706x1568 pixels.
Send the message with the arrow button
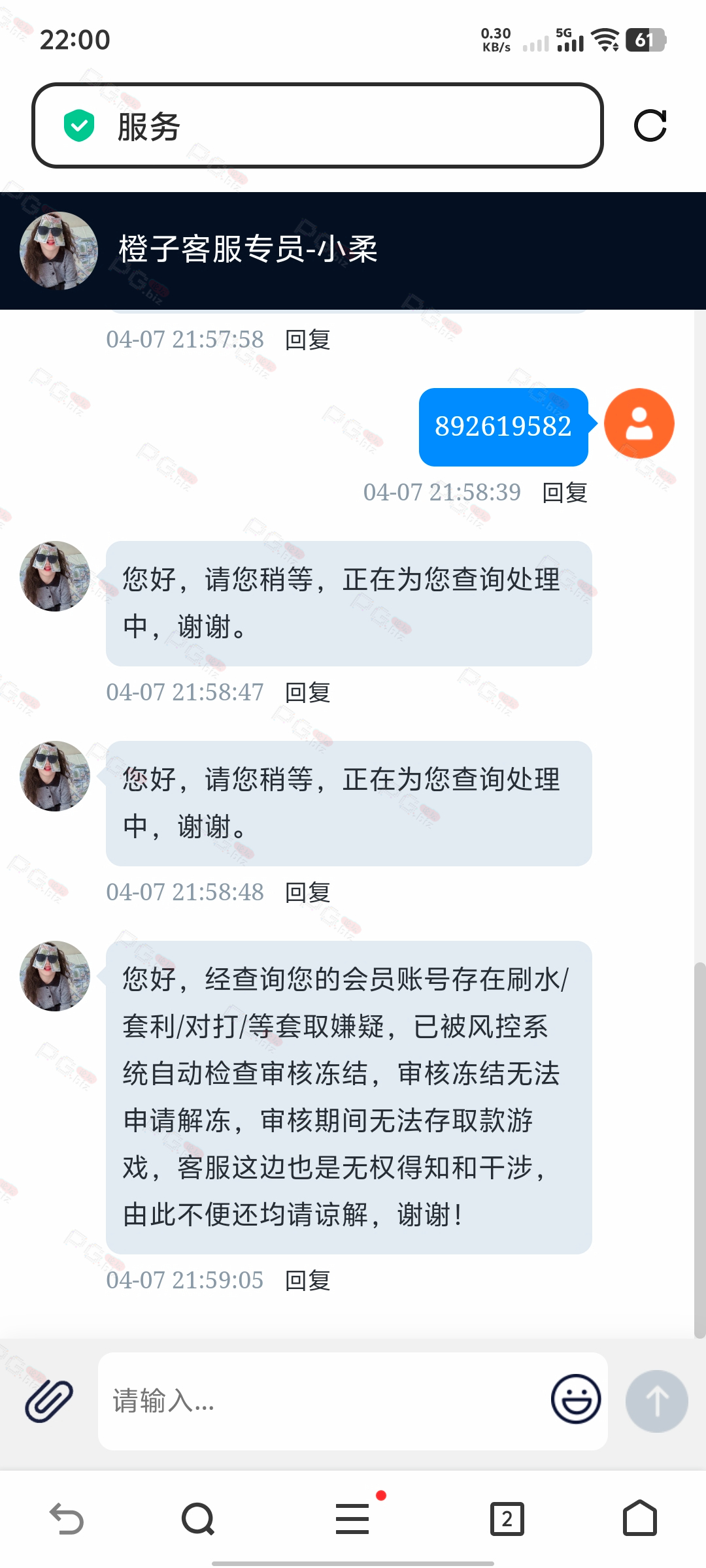coord(656,1401)
